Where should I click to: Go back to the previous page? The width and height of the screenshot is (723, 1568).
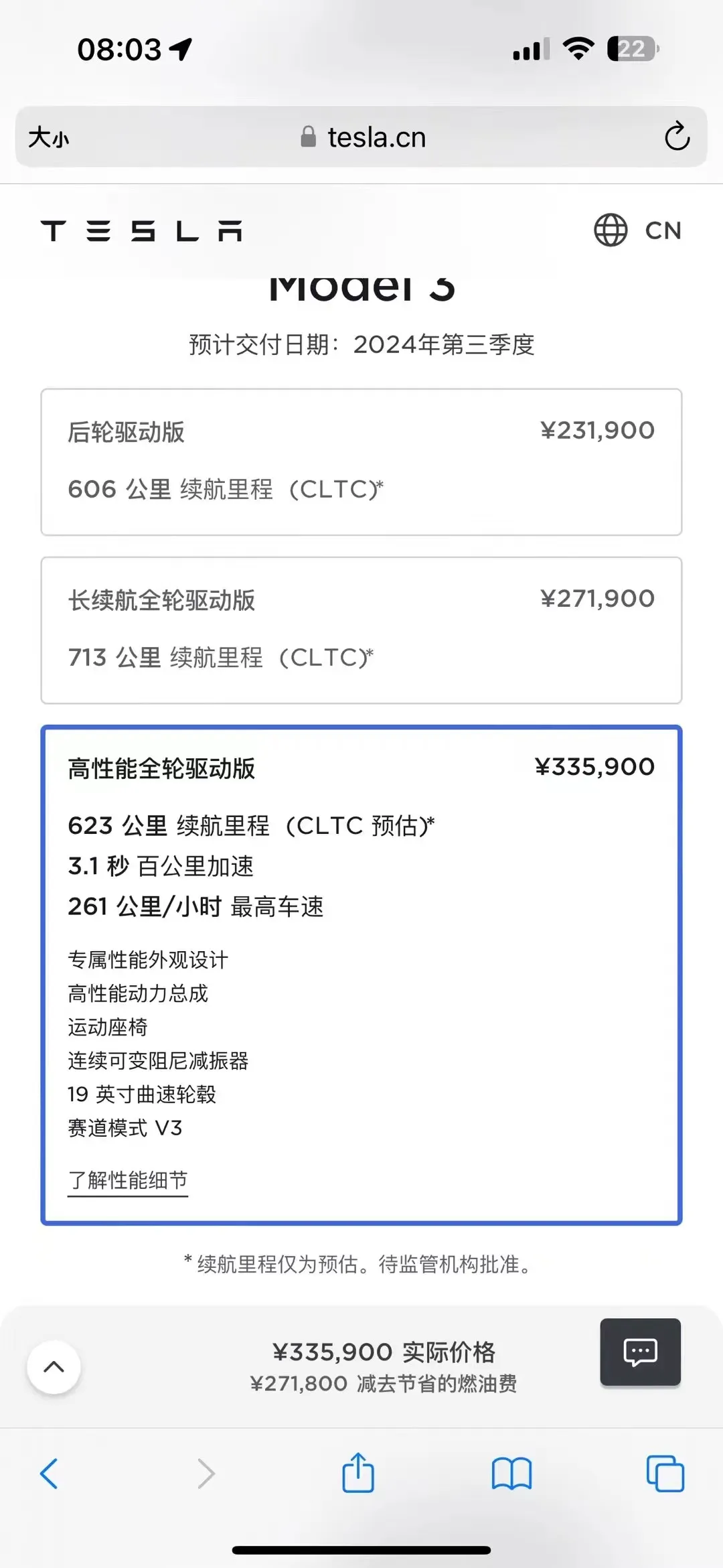50,1474
